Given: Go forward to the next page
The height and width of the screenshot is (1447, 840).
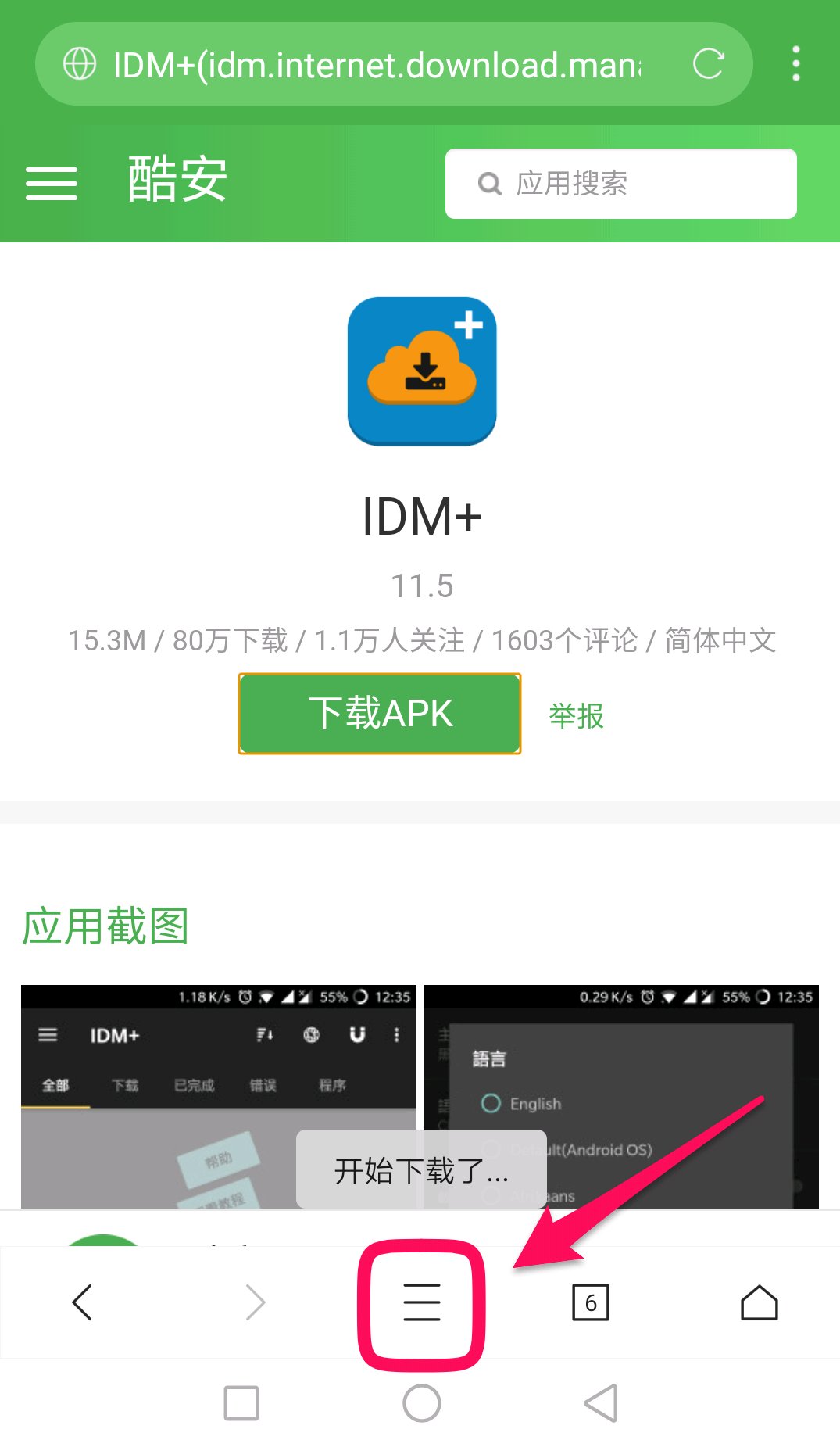Looking at the screenshot, I should point(255,1302).
